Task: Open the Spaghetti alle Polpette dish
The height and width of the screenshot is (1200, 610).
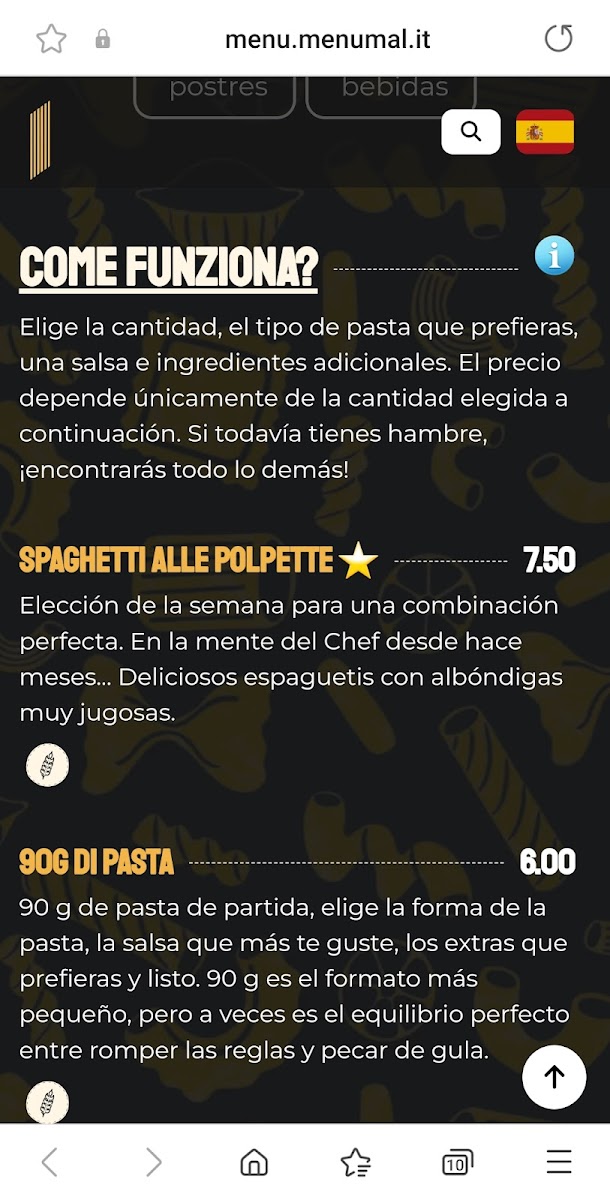Action: point(176,560)
